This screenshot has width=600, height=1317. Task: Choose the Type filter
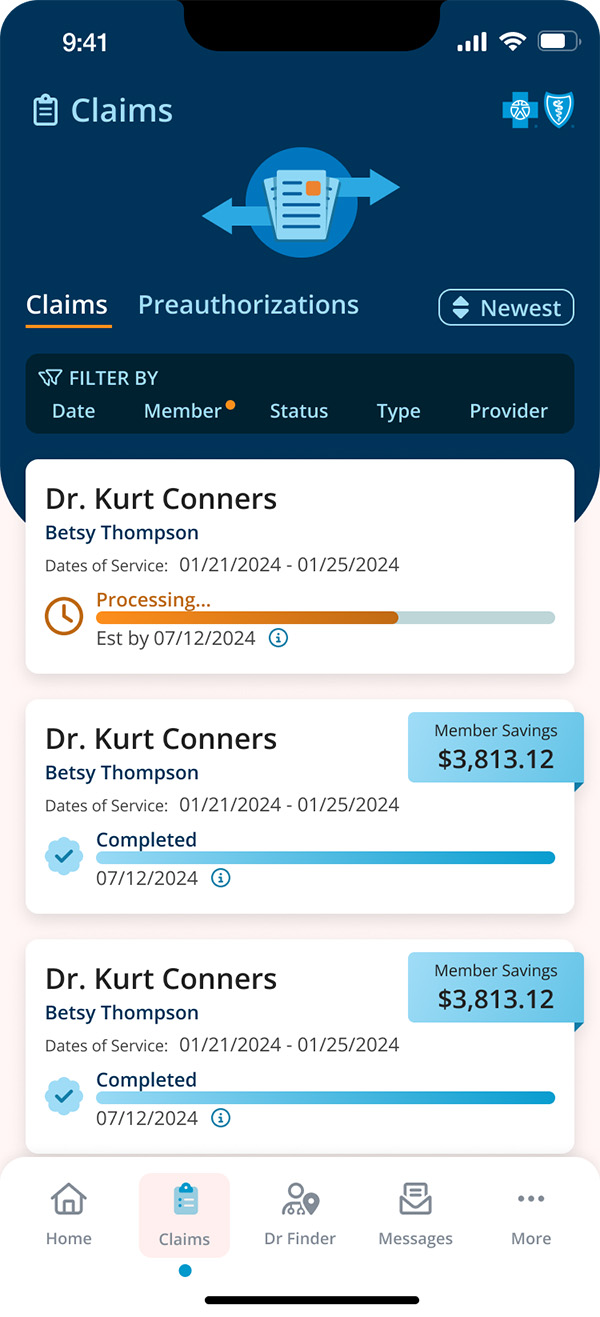398,411
